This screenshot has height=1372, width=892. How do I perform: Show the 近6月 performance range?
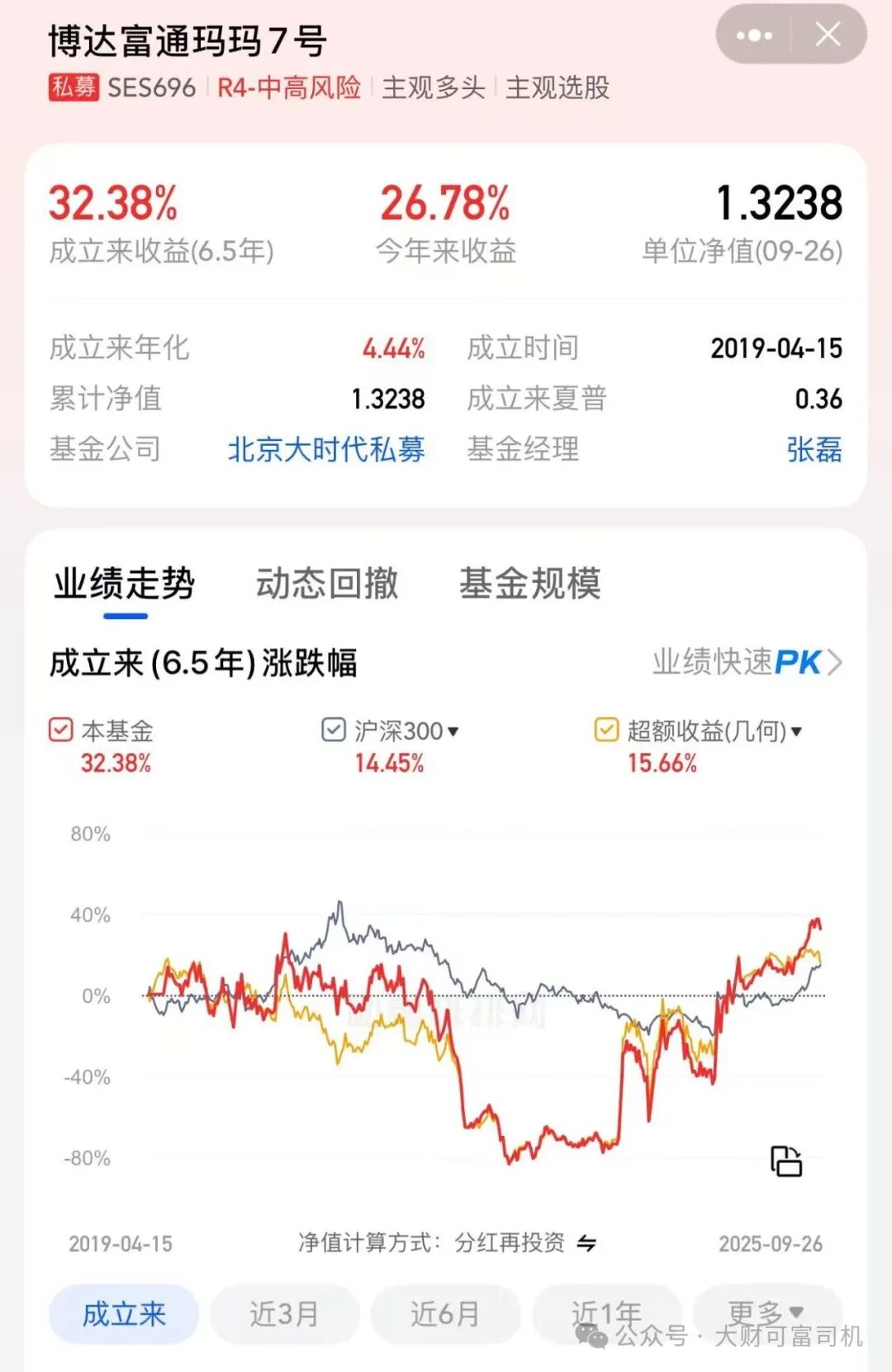[445, 1313]
